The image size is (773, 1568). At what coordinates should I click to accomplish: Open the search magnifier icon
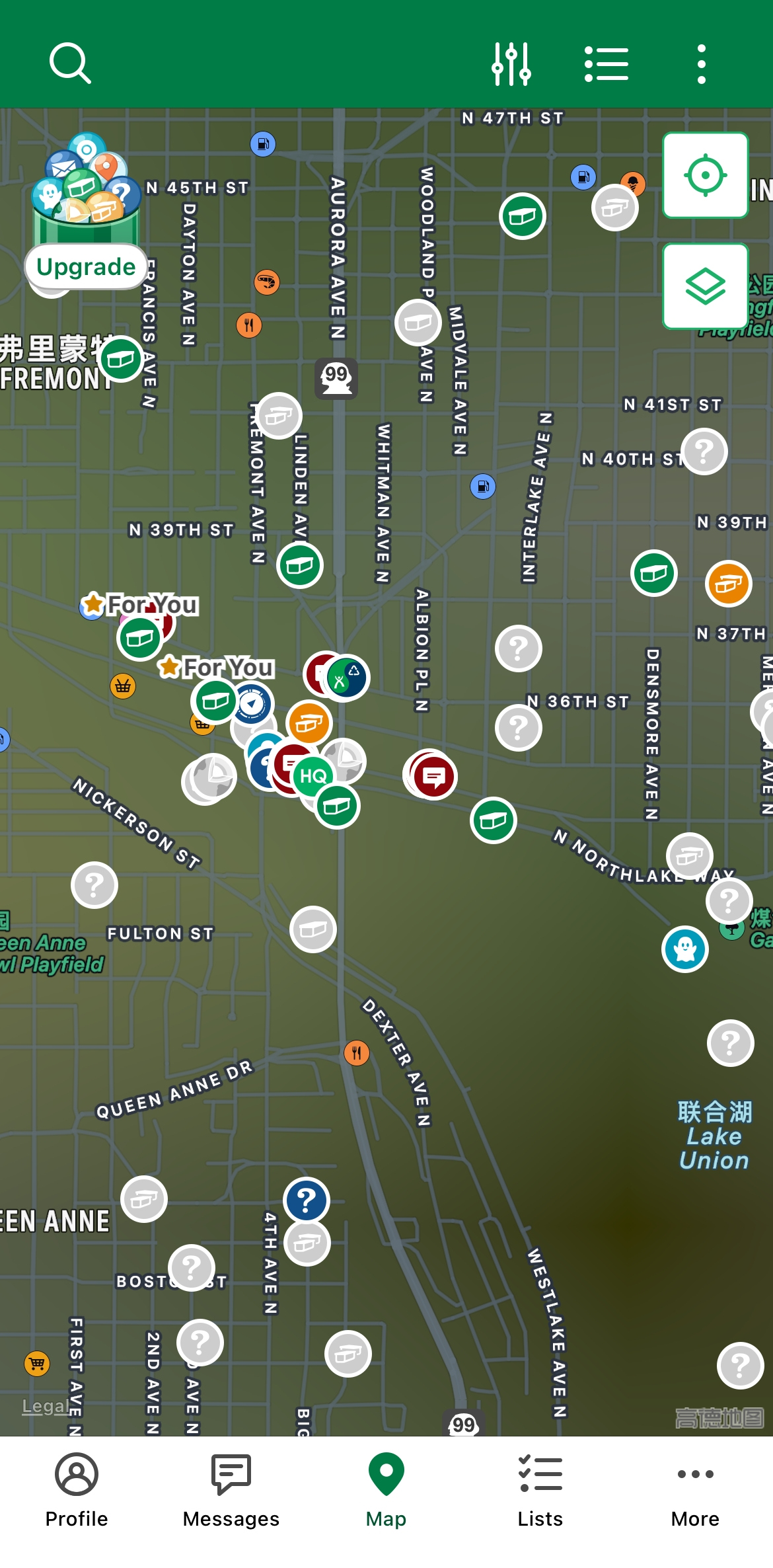coord(70,63)
